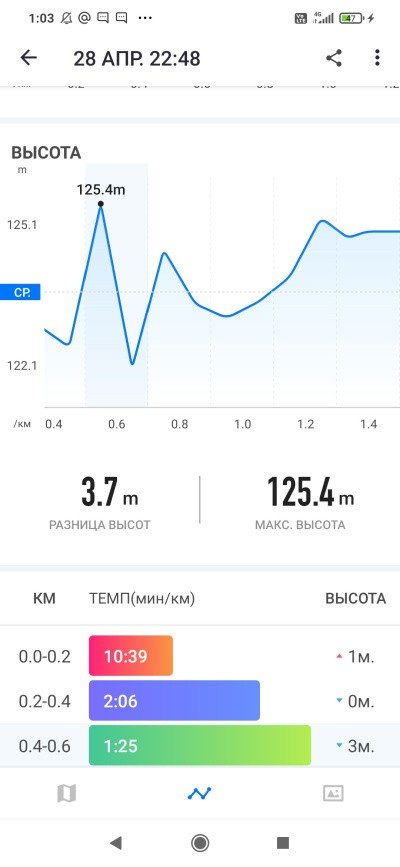This screenshot has width=400, height=867.
Task: Switch to the chart statistics tab
Action: pos(199,794)
